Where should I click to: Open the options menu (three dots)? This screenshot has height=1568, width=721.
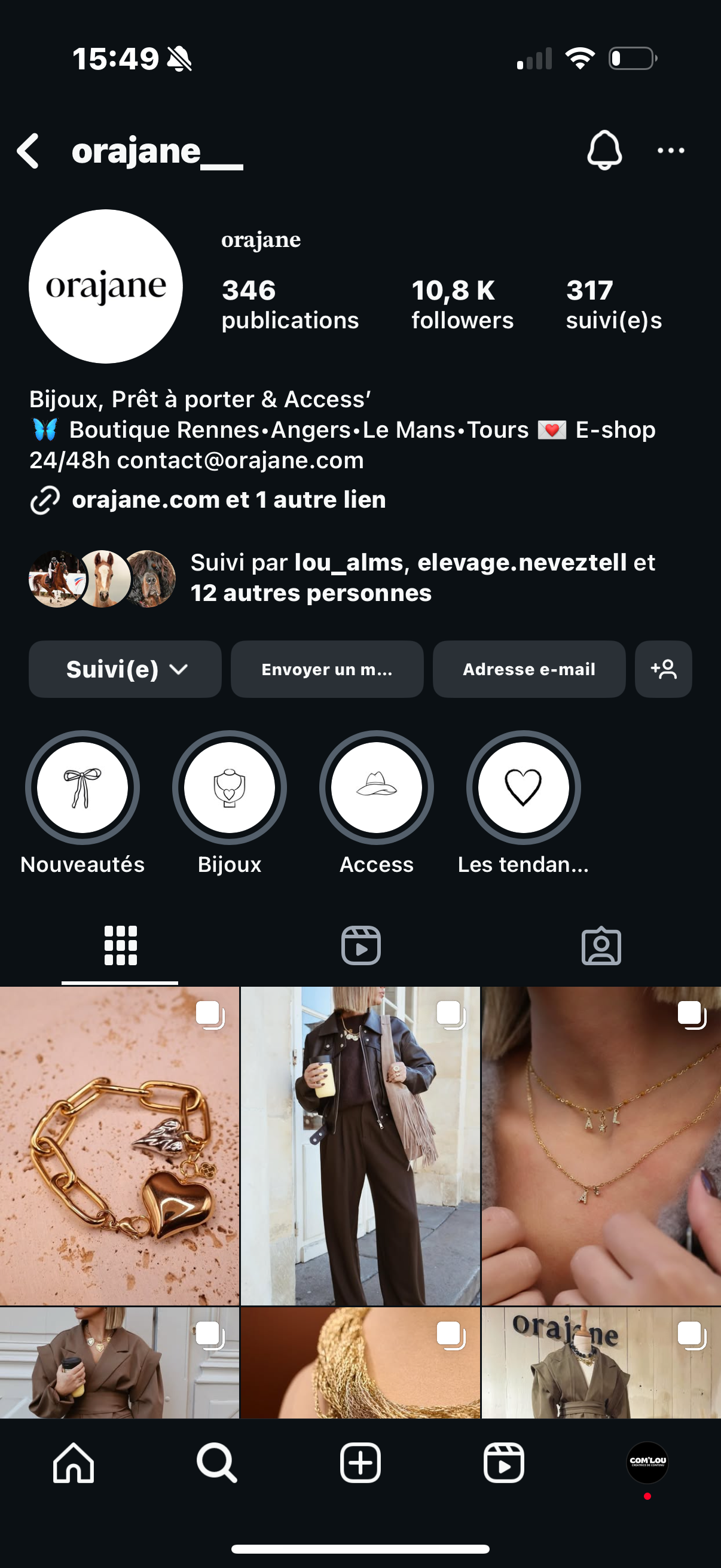point(671,150)
